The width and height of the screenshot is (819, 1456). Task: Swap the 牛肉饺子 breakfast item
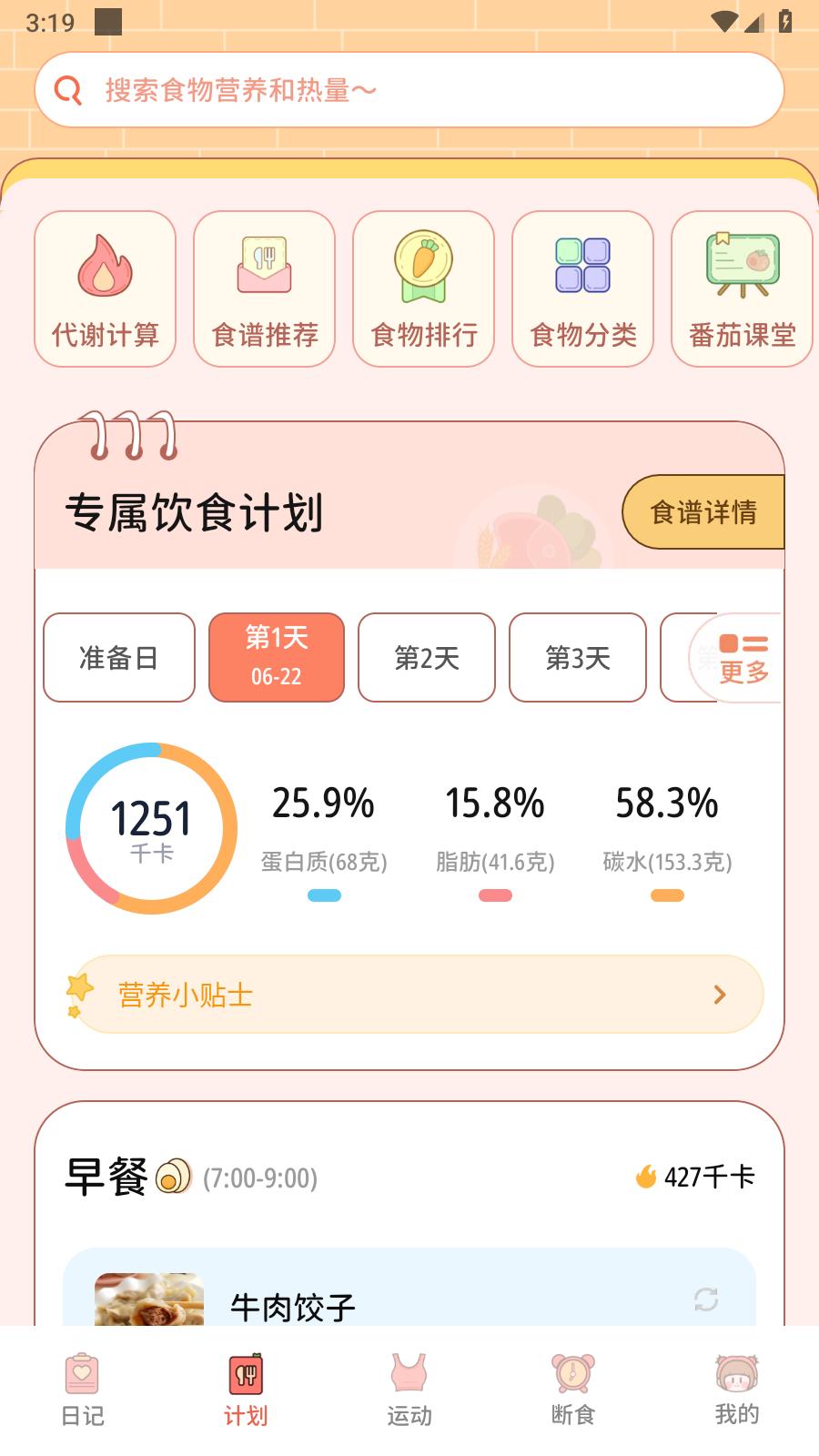pyautogui.click(x=706, y=1299)
